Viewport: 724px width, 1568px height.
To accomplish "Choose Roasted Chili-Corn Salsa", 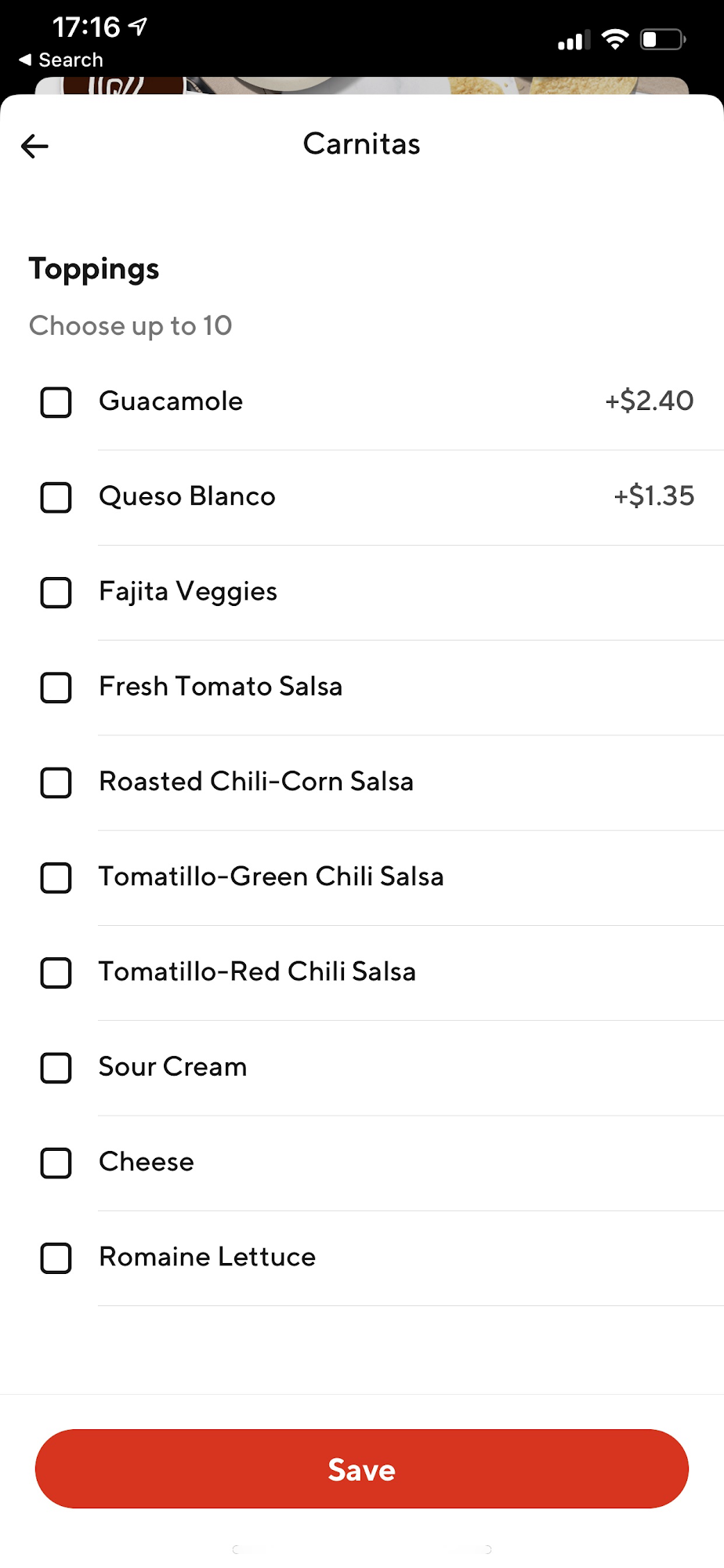I will (56, 782).
